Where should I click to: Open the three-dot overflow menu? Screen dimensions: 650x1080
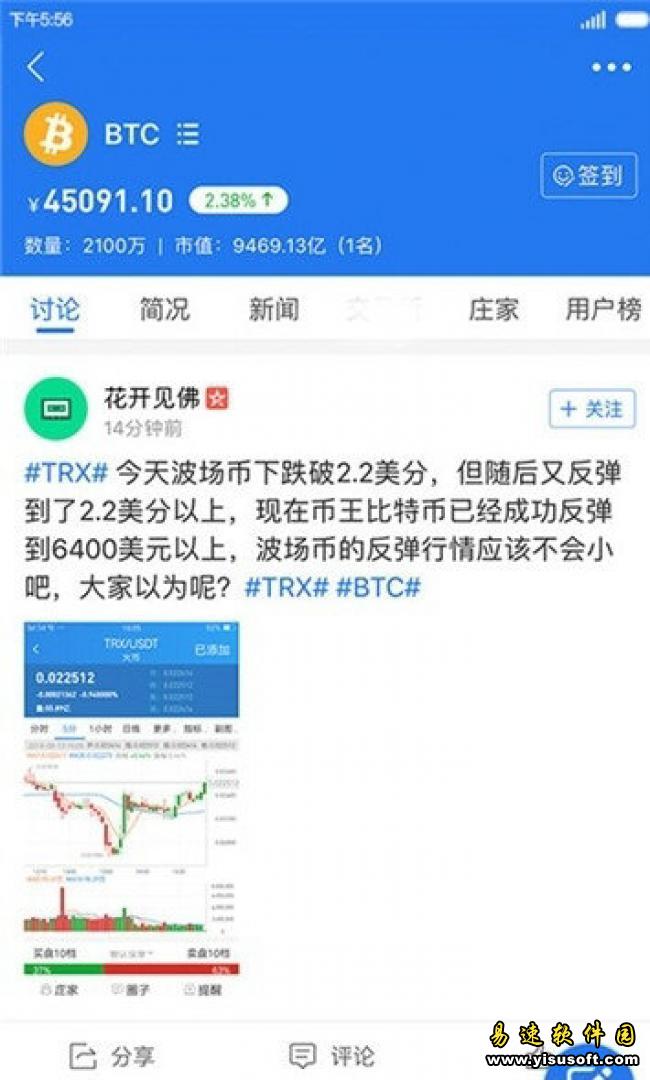click(611, 68)
